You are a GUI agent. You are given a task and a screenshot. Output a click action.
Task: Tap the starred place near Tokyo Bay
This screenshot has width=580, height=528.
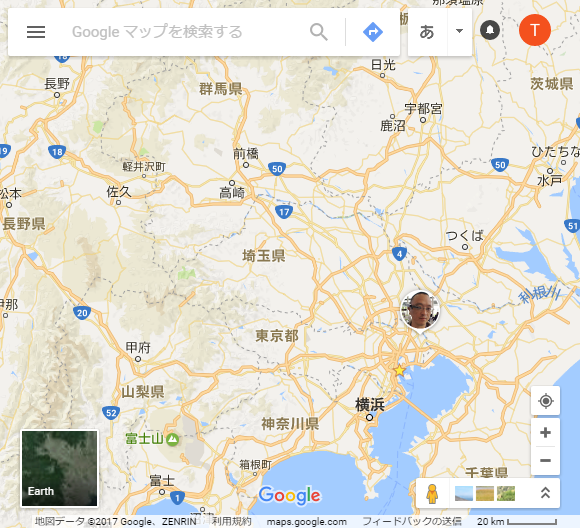pos(399,370)
